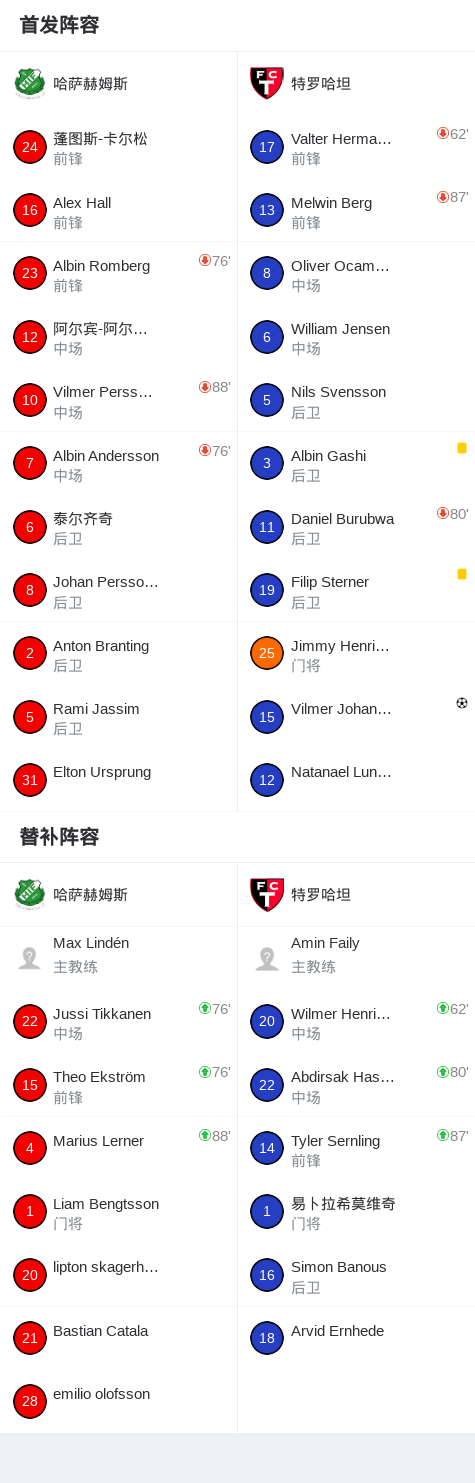Tap Rami Jassim's row

pos(118,717)
